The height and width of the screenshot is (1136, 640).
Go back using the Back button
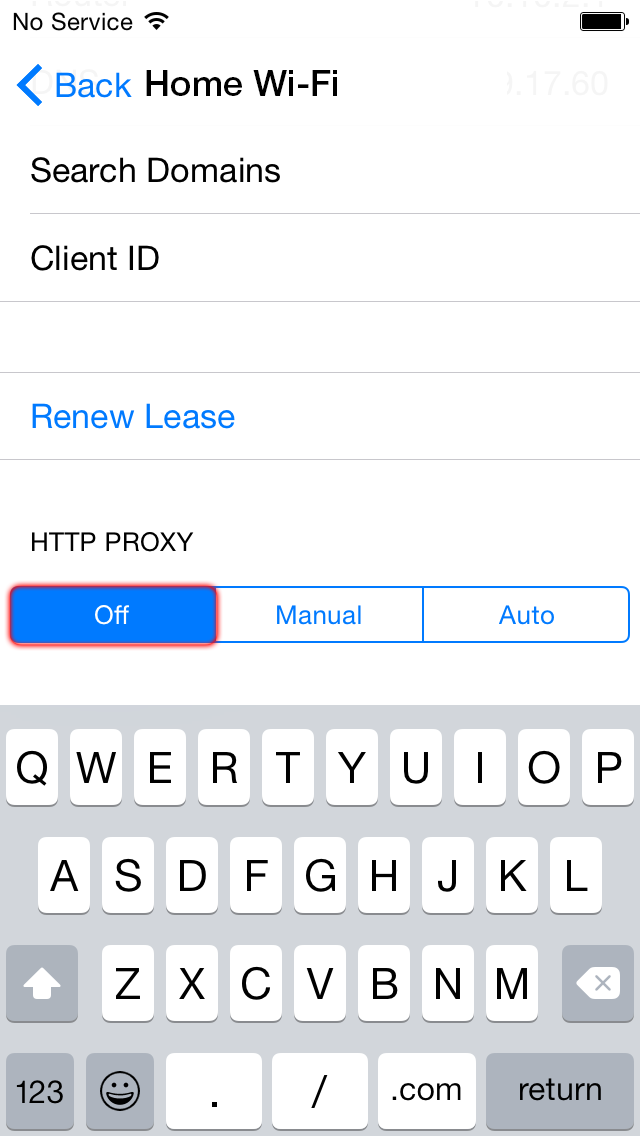coord(74,85)
